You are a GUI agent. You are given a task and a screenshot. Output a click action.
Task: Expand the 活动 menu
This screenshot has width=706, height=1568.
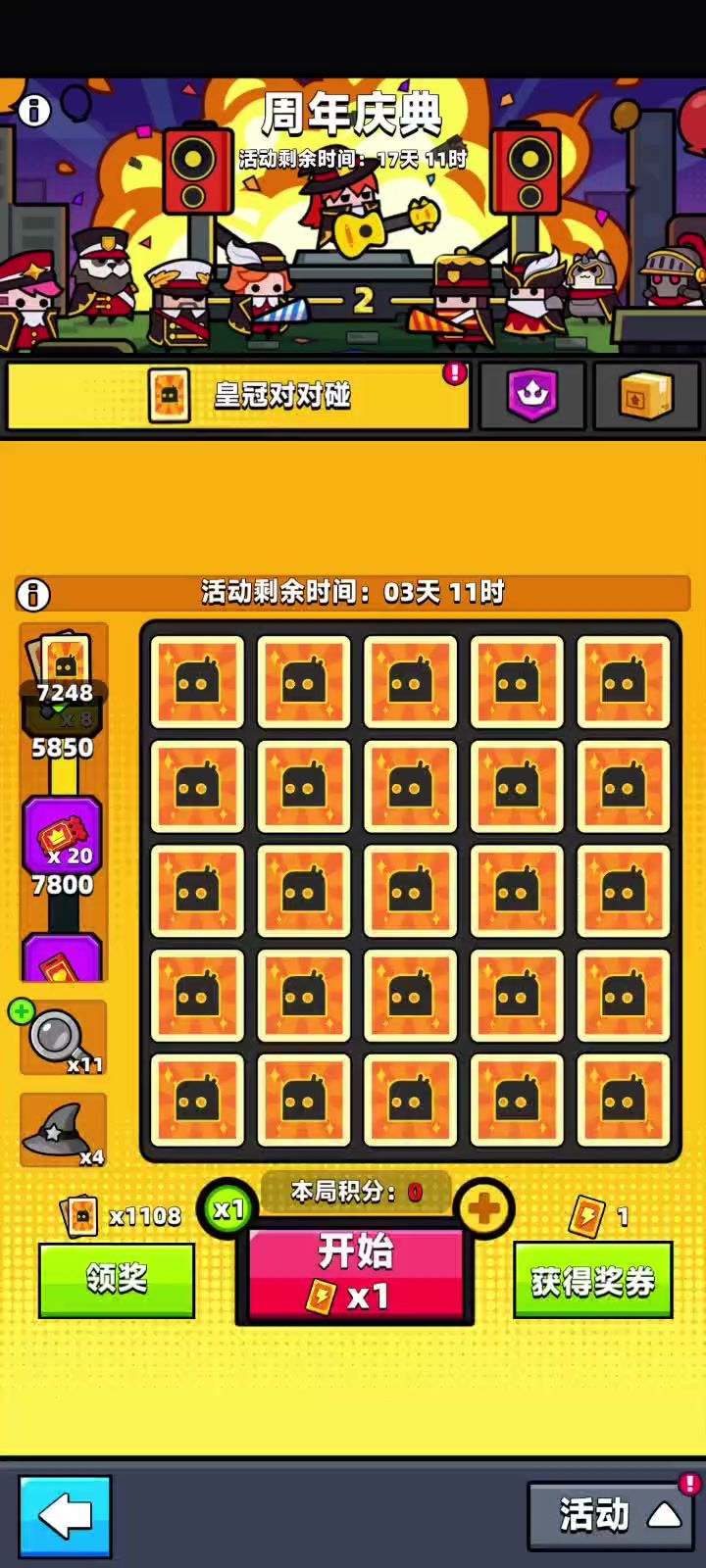(610, 1515)
